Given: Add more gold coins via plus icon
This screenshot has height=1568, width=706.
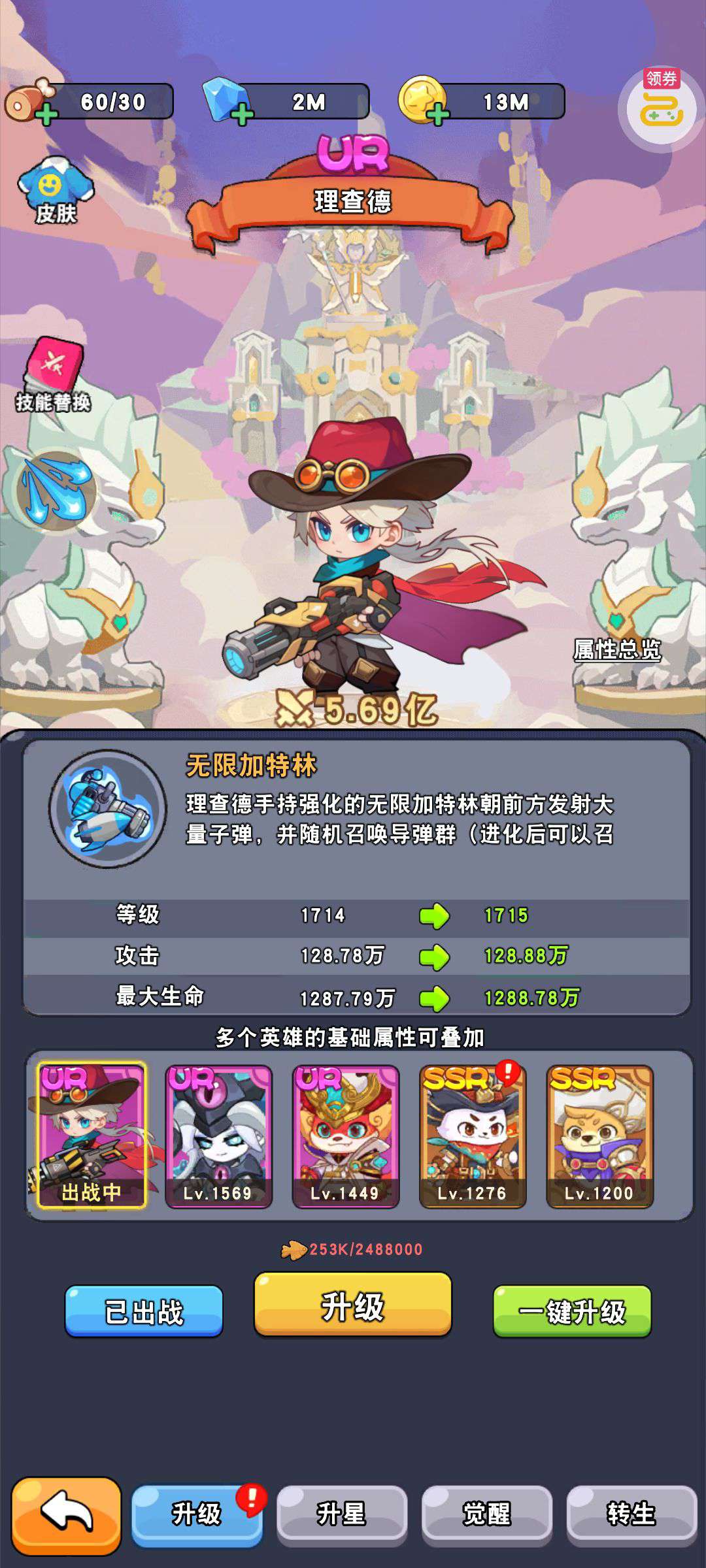Looking at the screenshot, I should pyautogui.click(x=438, y=116).
